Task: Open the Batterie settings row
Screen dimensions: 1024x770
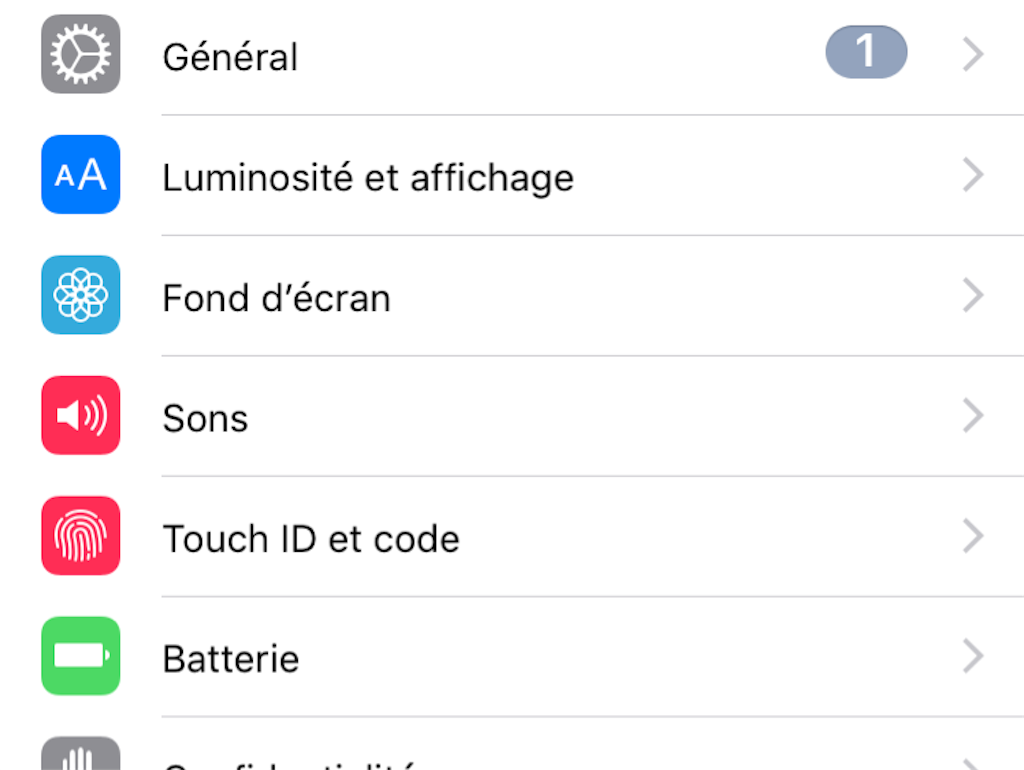Action: coord(230,658)
